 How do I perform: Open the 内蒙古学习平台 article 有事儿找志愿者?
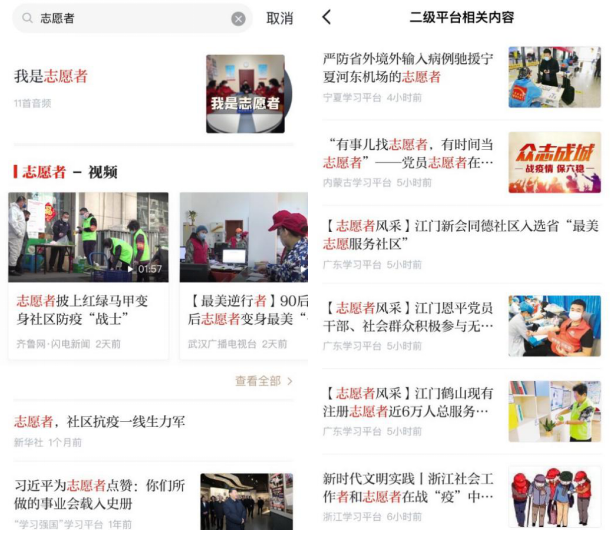point(408,153)
